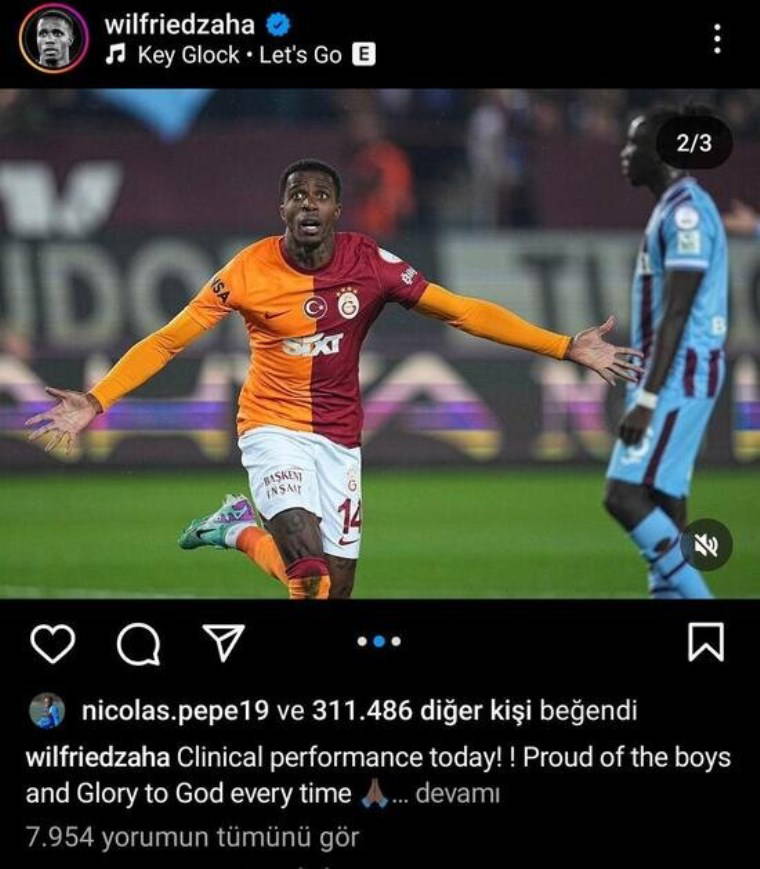View all 7.954 comments
The width and height of the screenshot is (760, 869).
coord(191,836)
